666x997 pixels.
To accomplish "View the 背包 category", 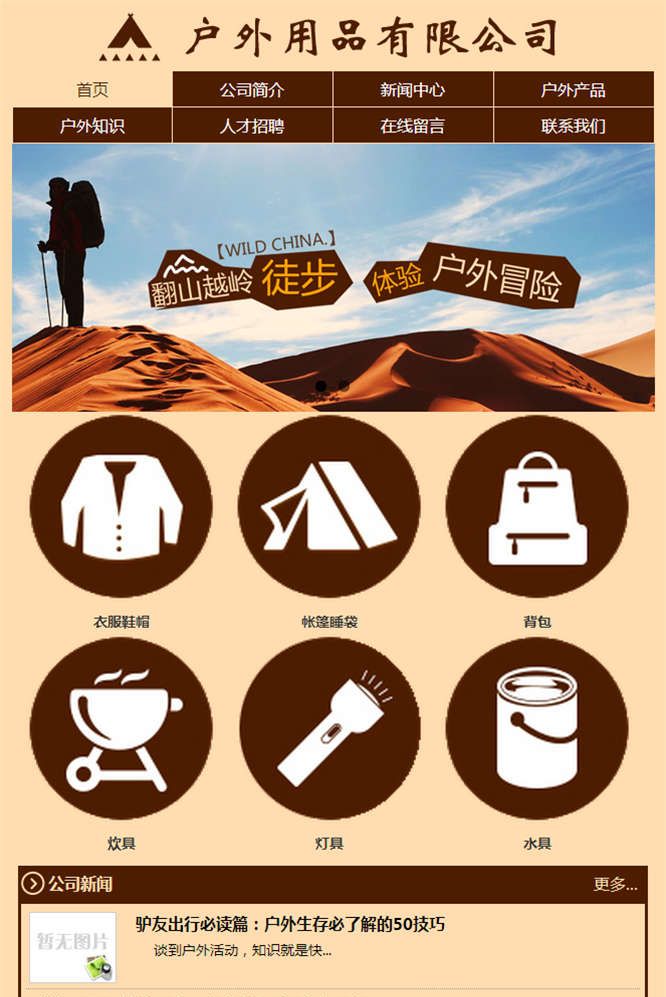I will [x=537, y=506].
